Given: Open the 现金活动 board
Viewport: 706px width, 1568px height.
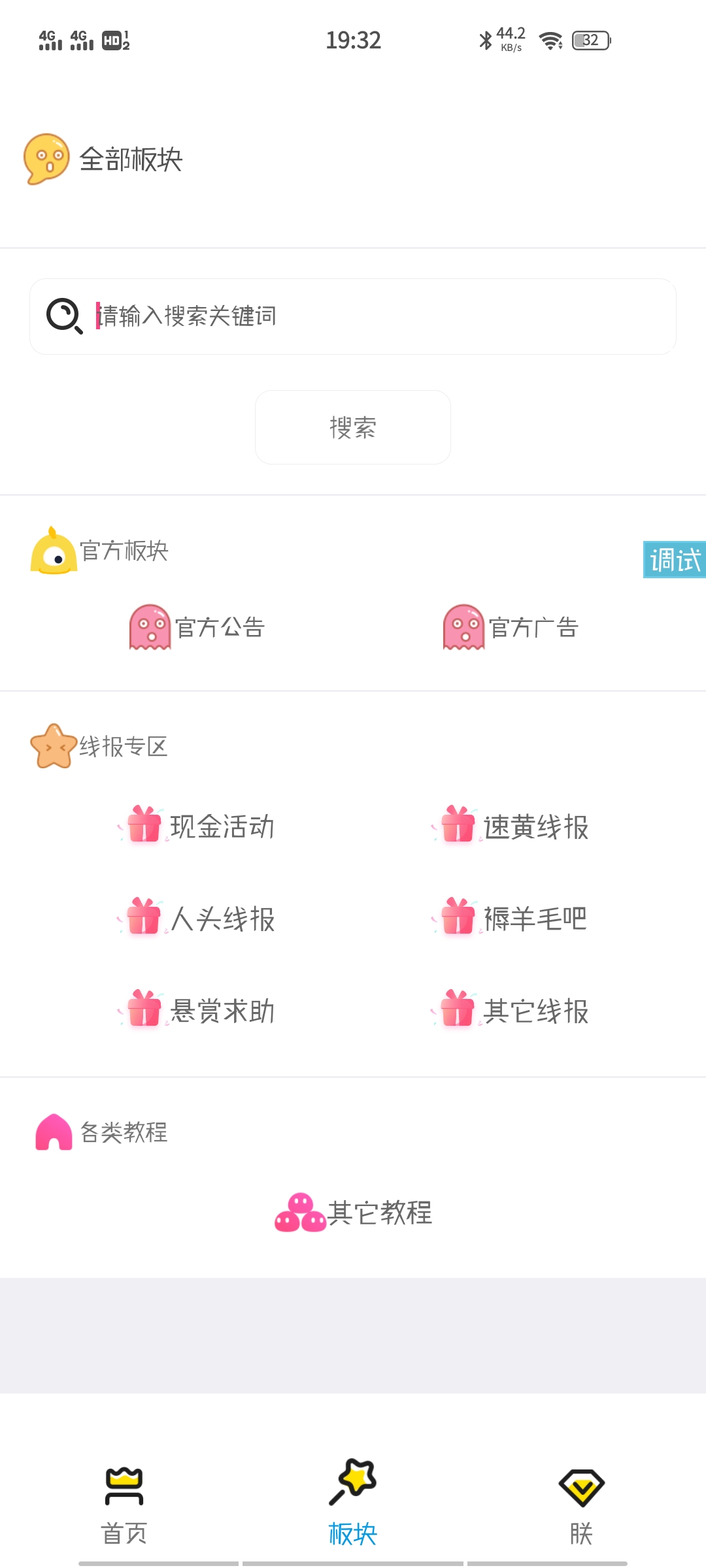Looking at the screenshot, I should tap(197, 826).
